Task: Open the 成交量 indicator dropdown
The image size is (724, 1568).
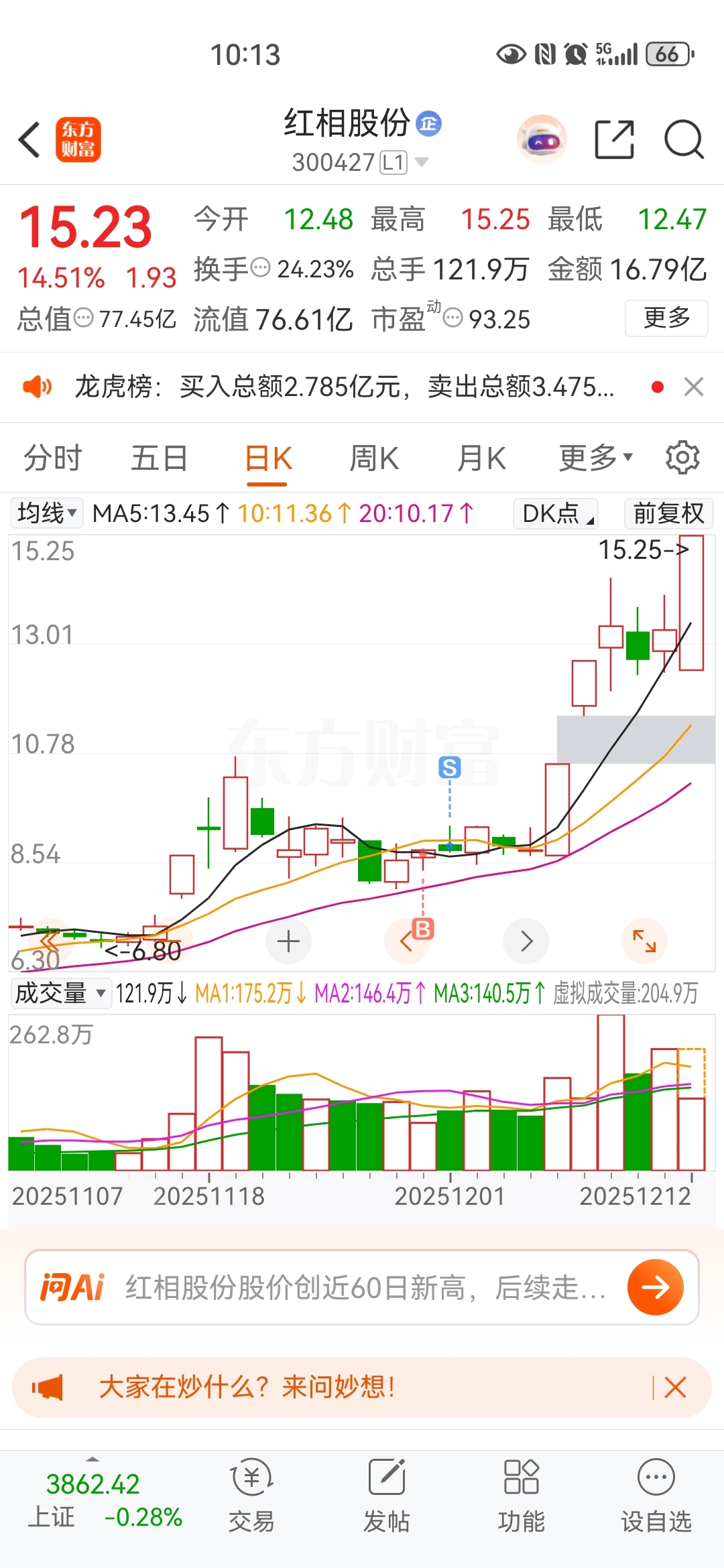Action: (60, 992)
